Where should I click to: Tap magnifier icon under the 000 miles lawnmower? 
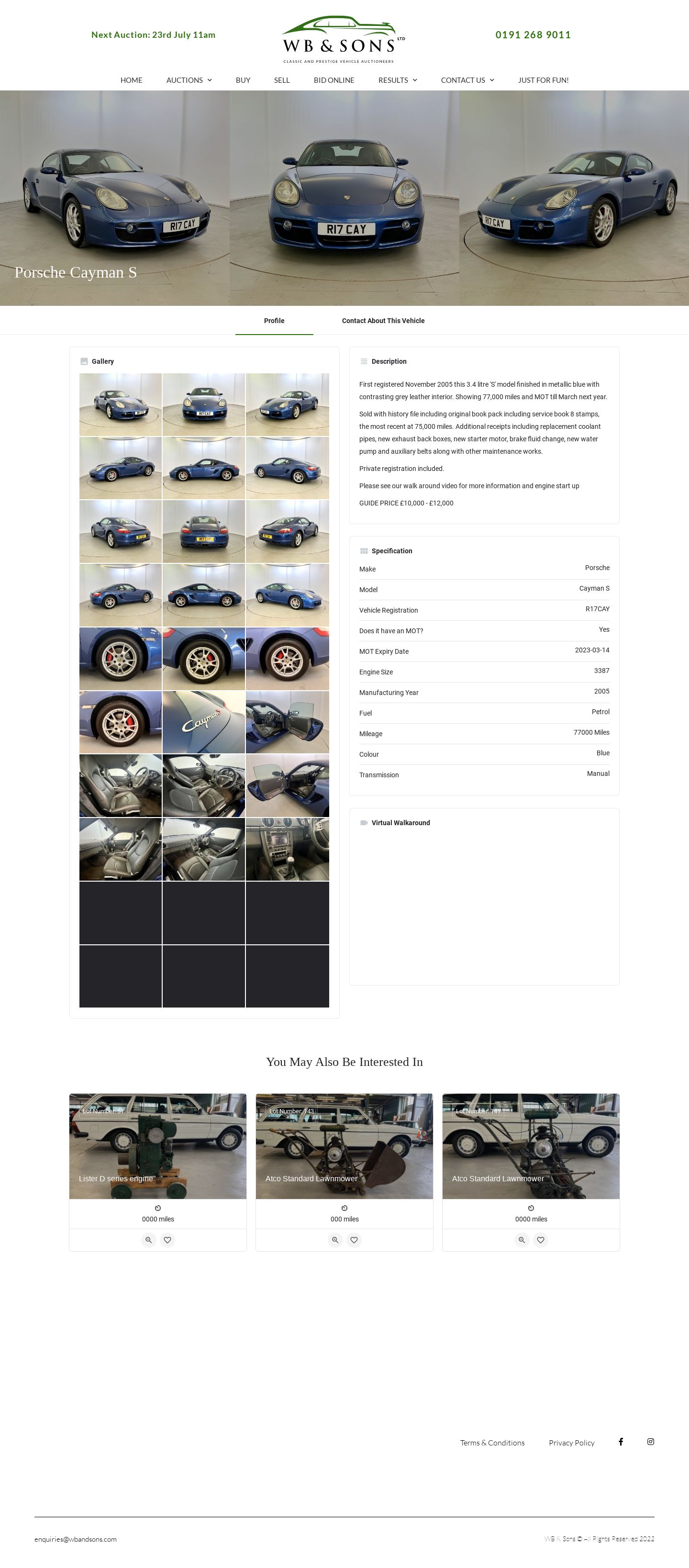coord(335,1240)
